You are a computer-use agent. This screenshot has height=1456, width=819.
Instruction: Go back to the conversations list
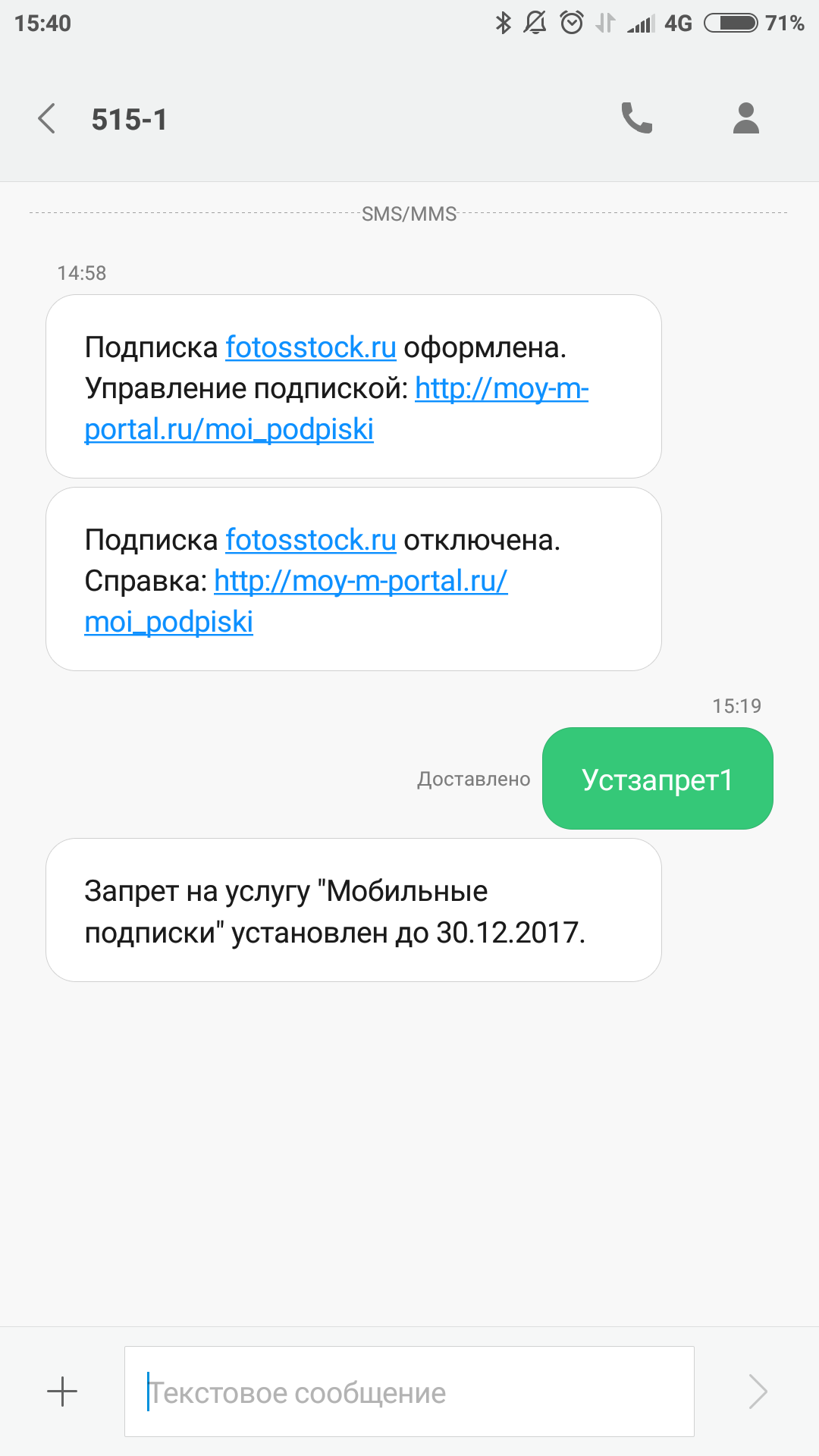47,119
